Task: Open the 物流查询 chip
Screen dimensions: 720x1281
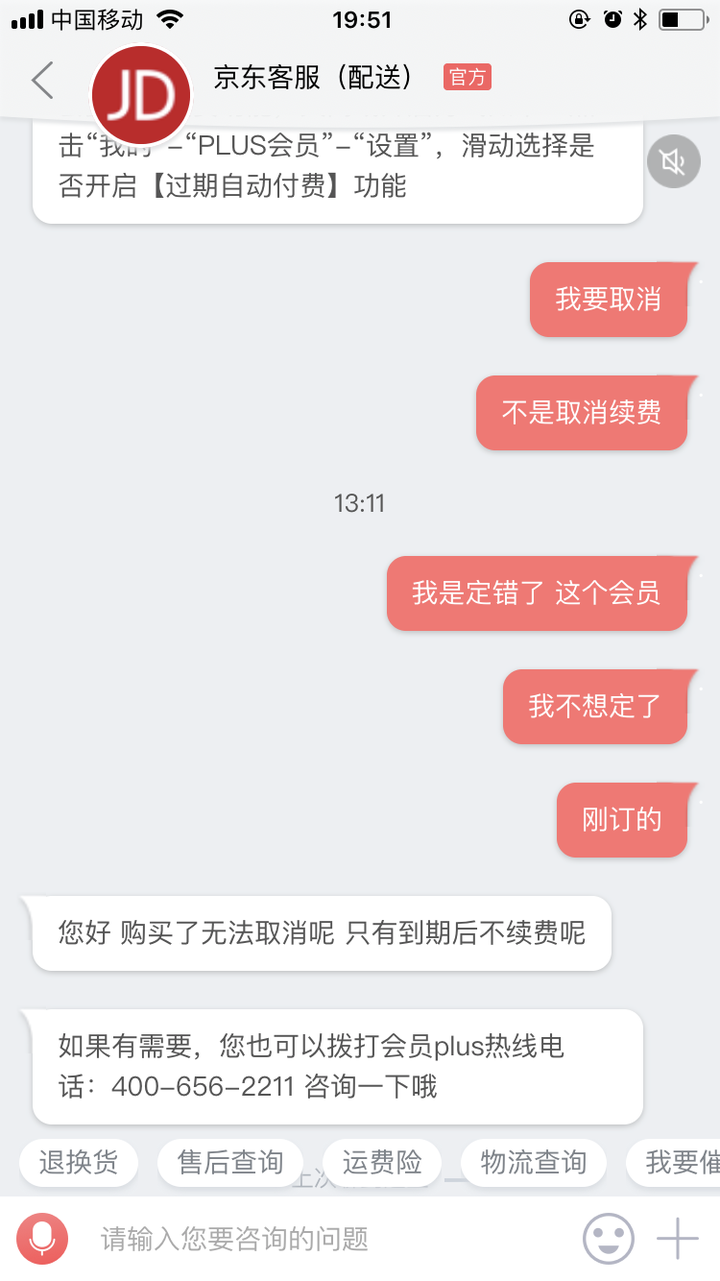Action: (x=533, y=1163)
